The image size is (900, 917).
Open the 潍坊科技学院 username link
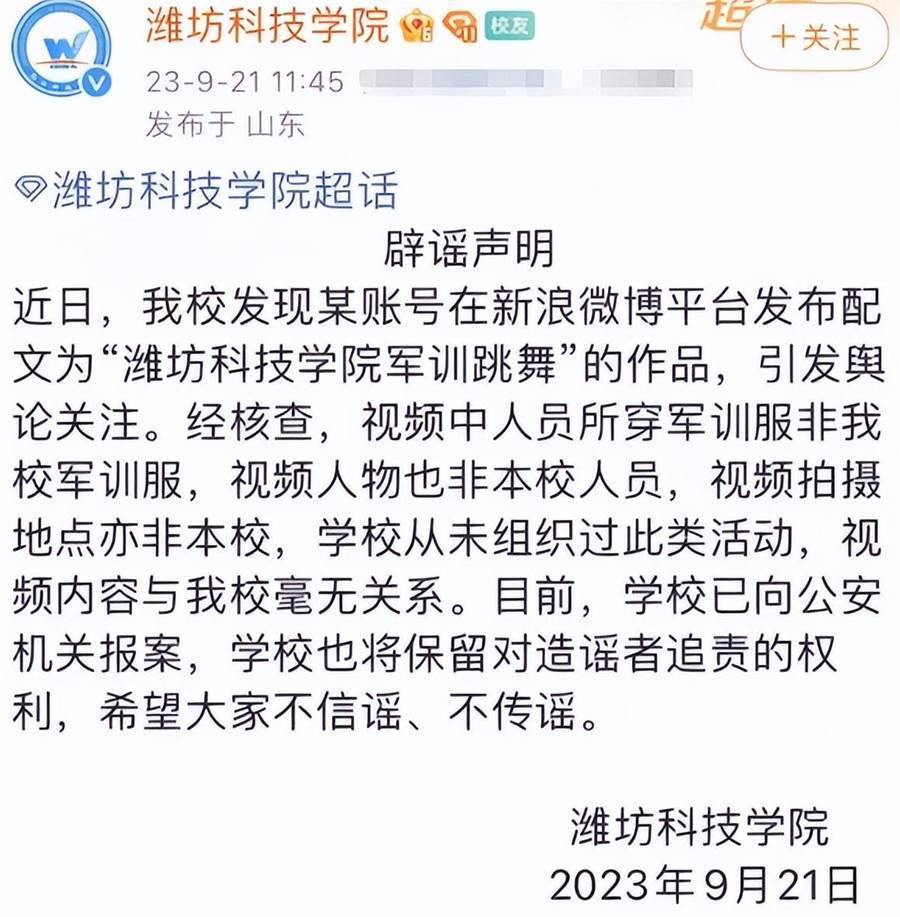pyautogui.click(x=267, y=26)
